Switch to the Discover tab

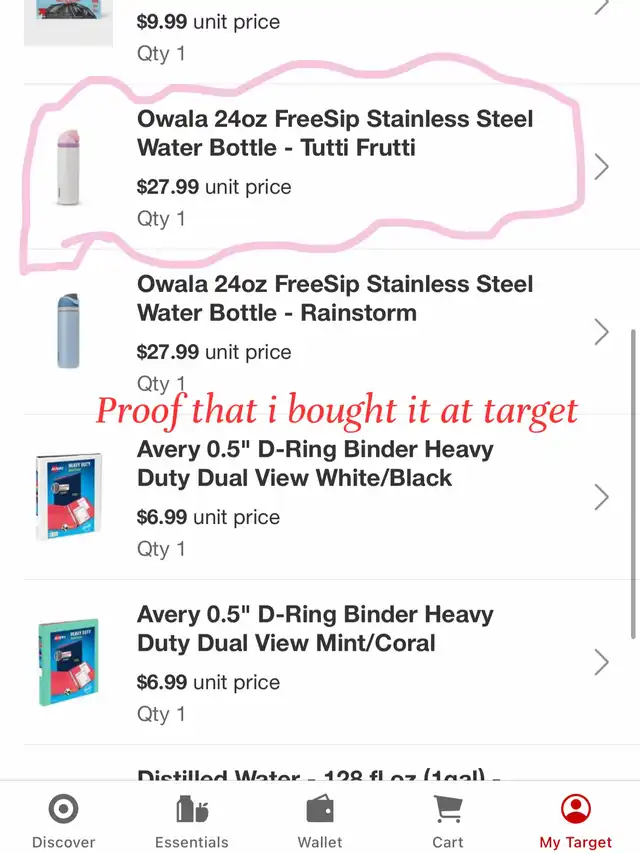pos(64,820)
